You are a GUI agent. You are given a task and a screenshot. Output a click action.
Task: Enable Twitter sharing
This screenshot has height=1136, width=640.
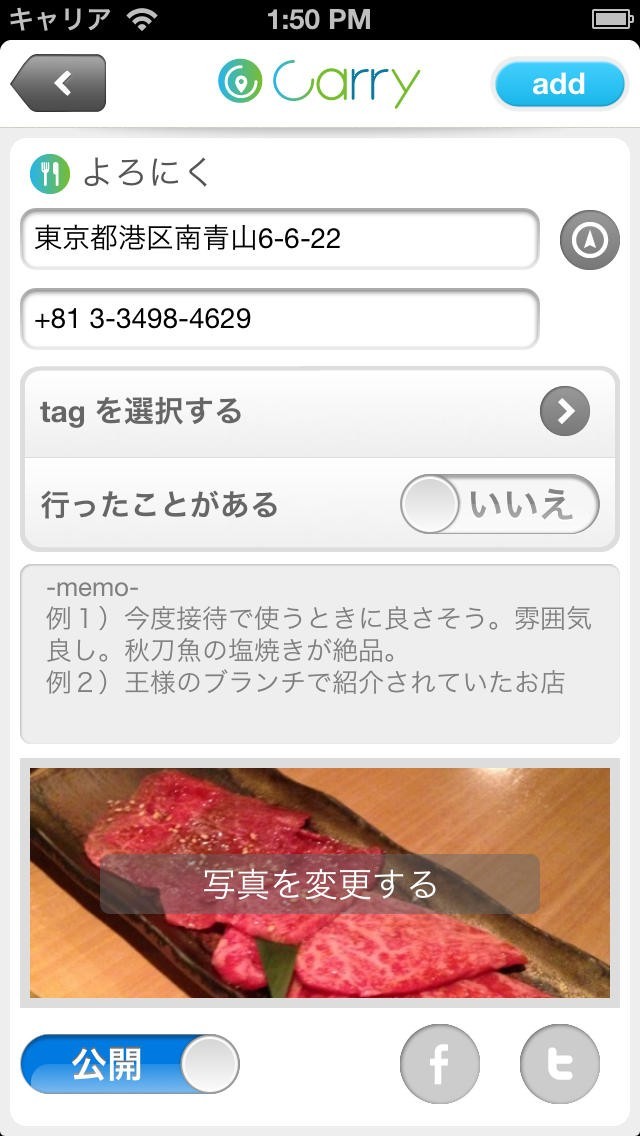click(560, 1064)
